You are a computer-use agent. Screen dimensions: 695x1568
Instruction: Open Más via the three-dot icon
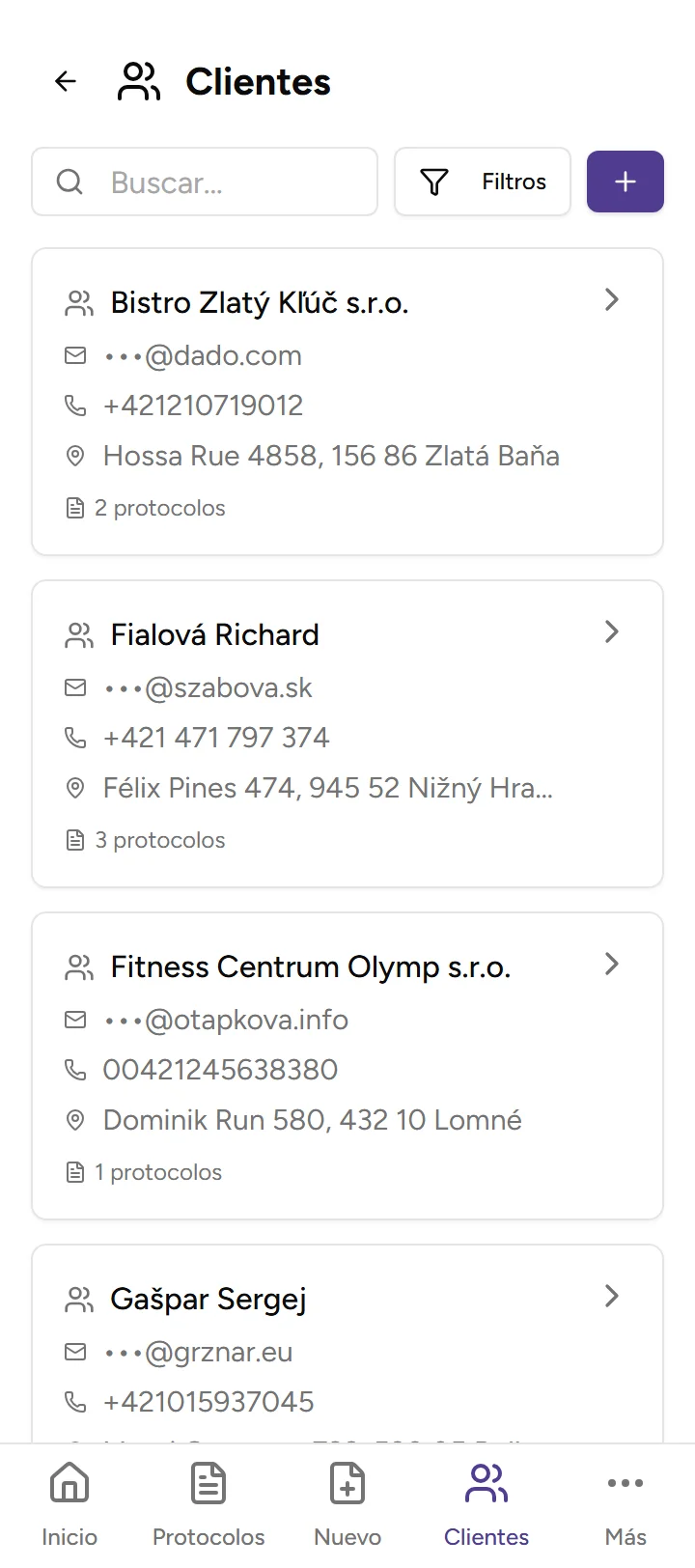click(625, 1482)
